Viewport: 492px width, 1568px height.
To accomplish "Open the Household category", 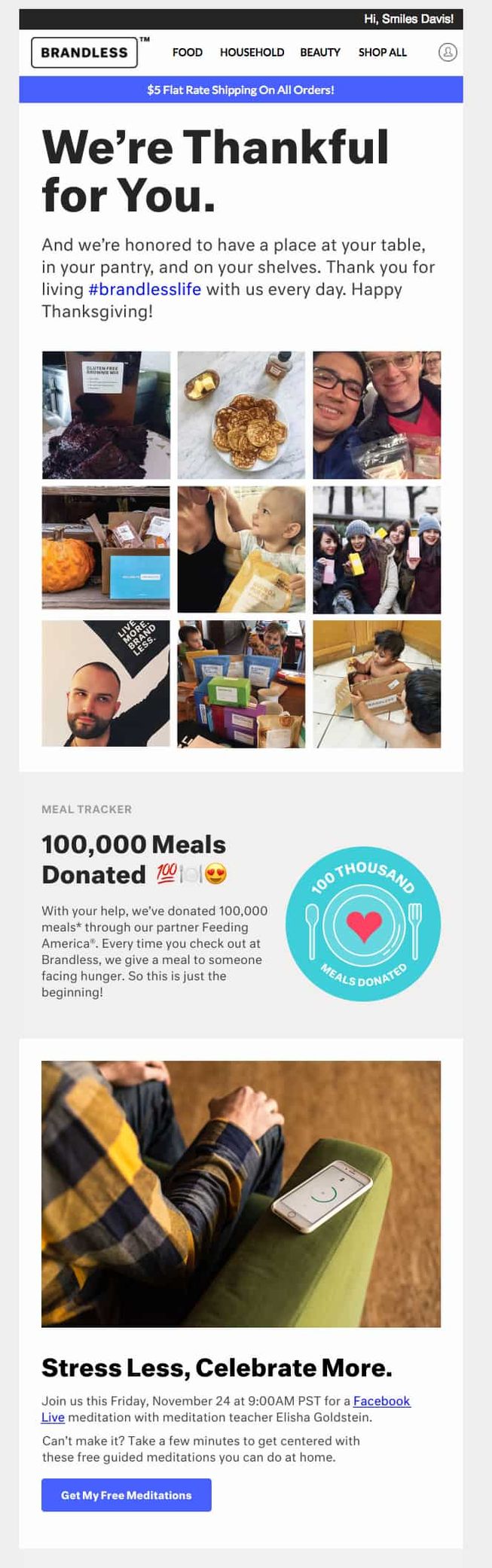I will click(252, 52).
